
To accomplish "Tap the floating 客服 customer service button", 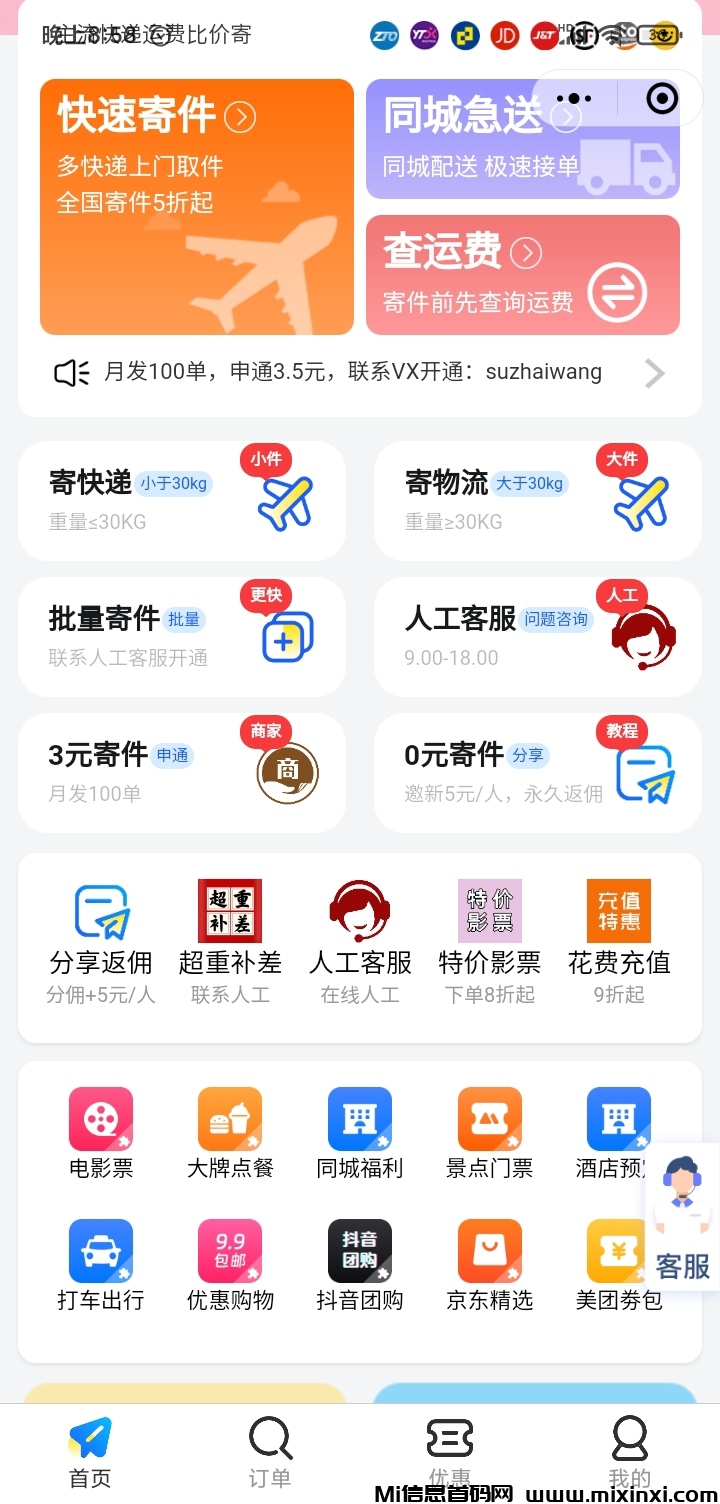I will pos(681,1220).
